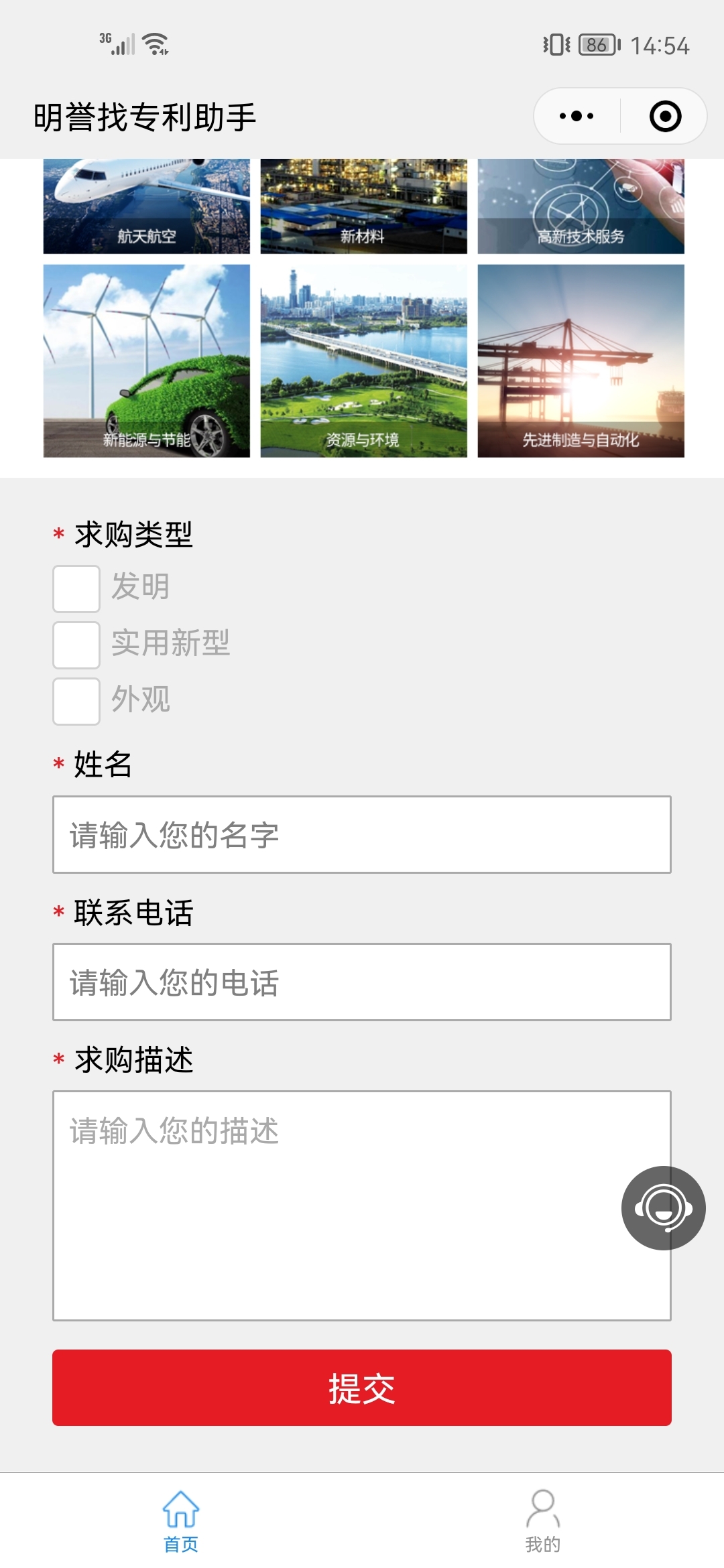Check the 发明 purchase type box
724x1568 pixels.
click(x=76, y=588)
